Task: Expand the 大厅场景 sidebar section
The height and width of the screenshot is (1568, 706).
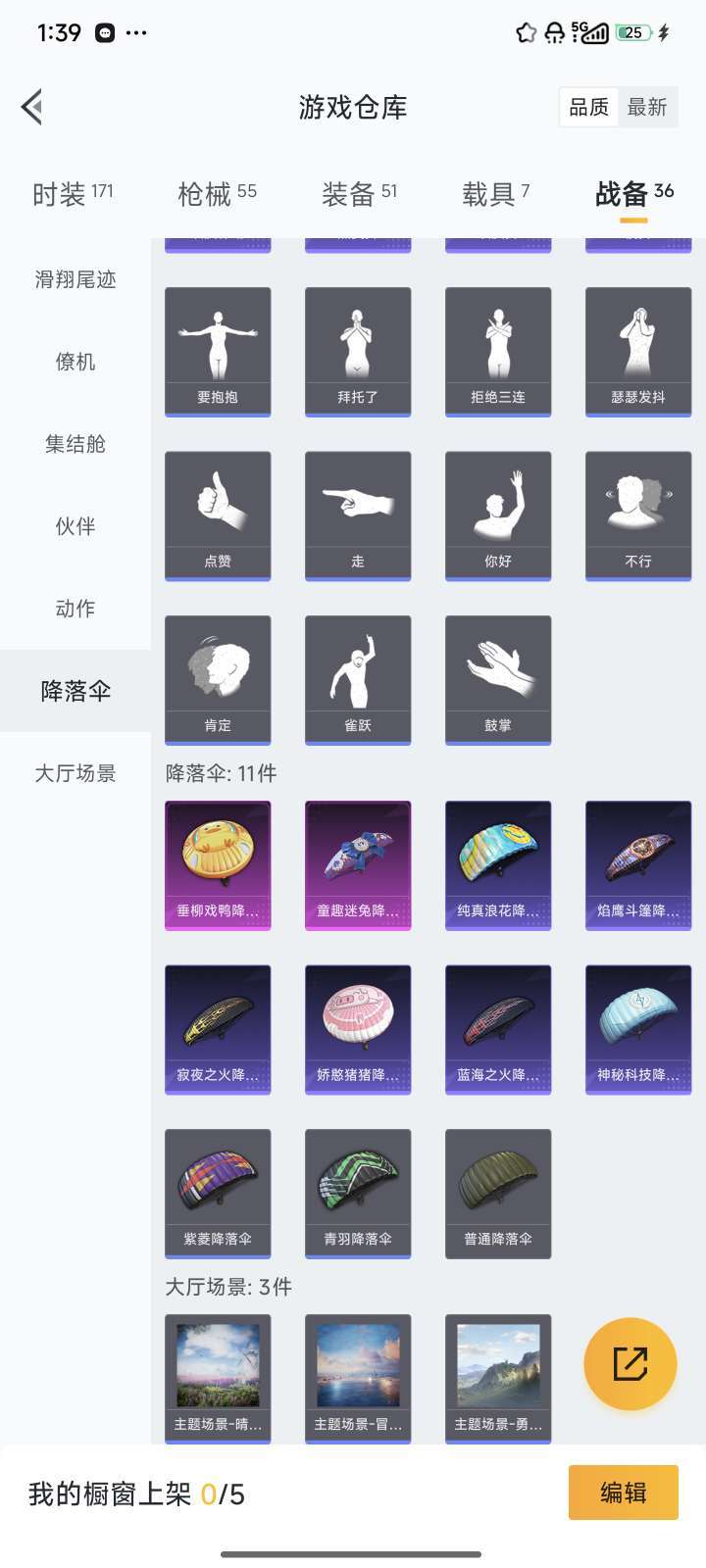Action: click(x=74, y=773)
